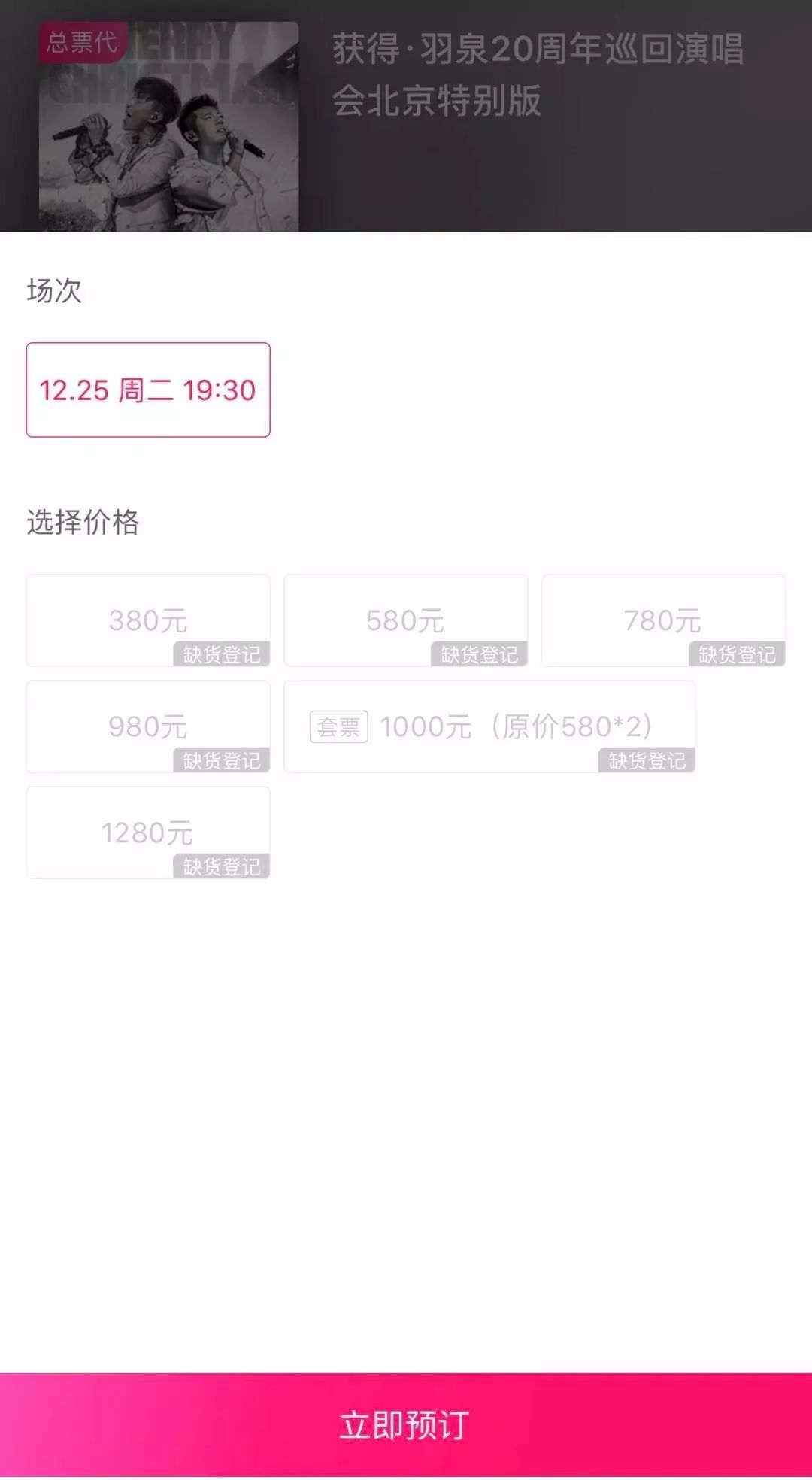Select the 12.25 周二 19:30 session
812x1480 pixels.
pos(148,390)
